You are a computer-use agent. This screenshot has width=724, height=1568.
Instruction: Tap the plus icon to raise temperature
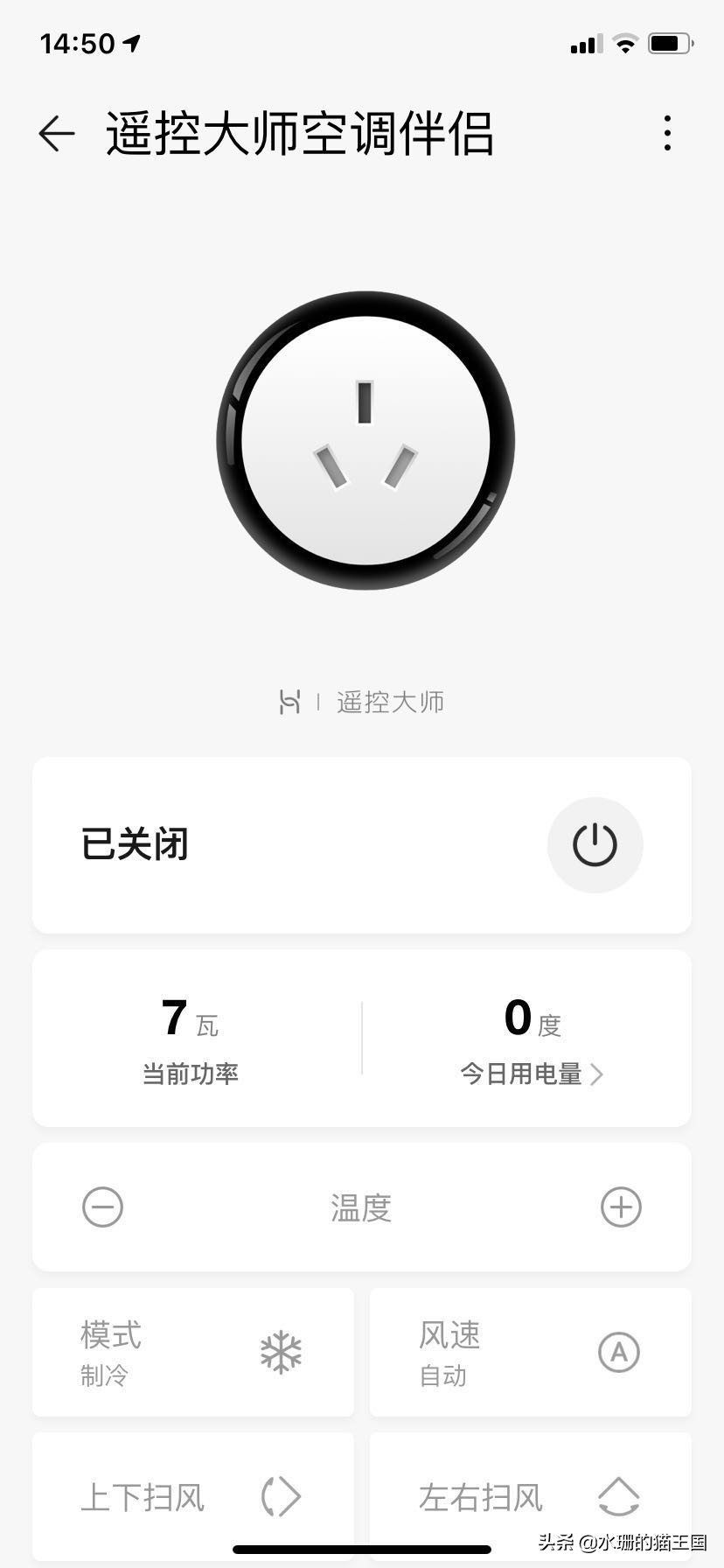[x=621, y=1207]
